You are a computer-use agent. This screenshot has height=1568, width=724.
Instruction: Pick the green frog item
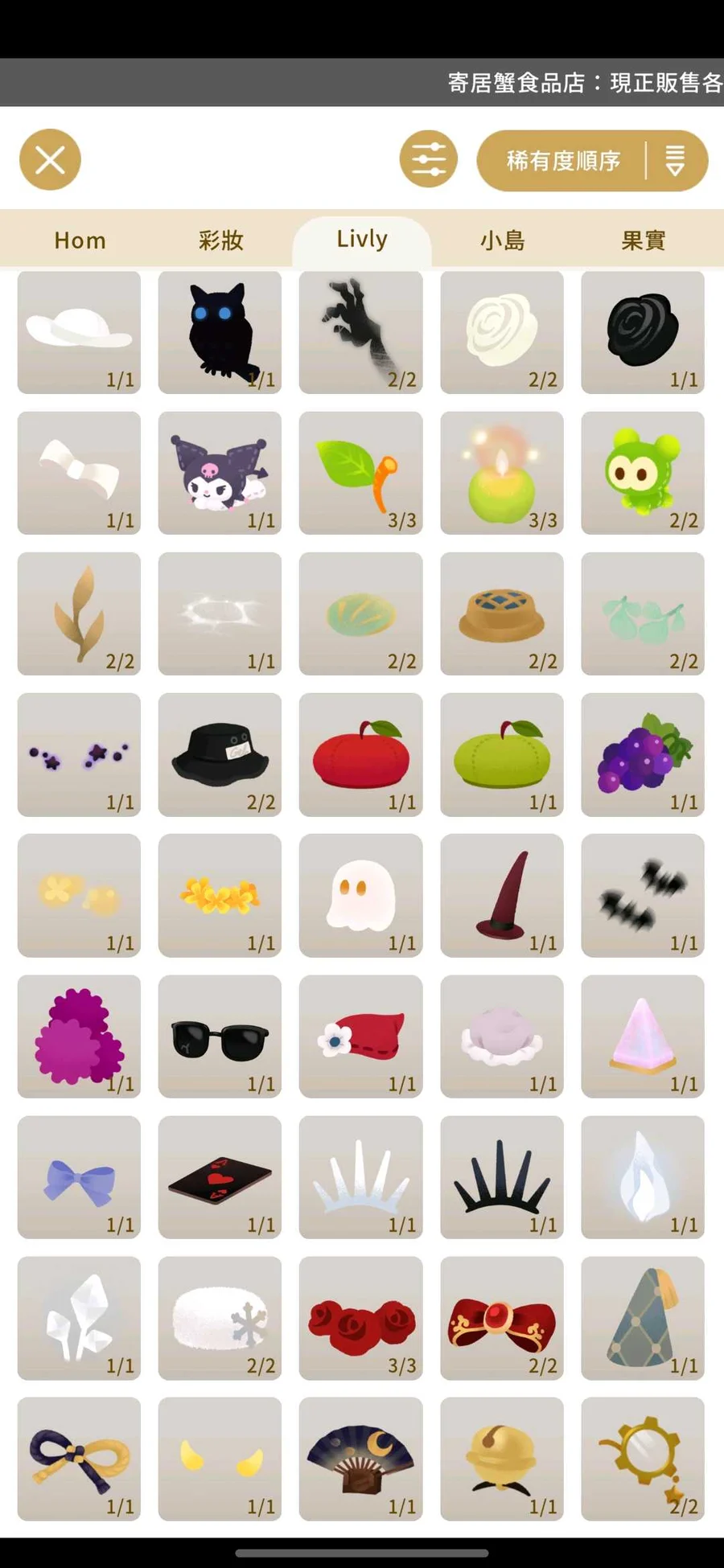(643, 473)
